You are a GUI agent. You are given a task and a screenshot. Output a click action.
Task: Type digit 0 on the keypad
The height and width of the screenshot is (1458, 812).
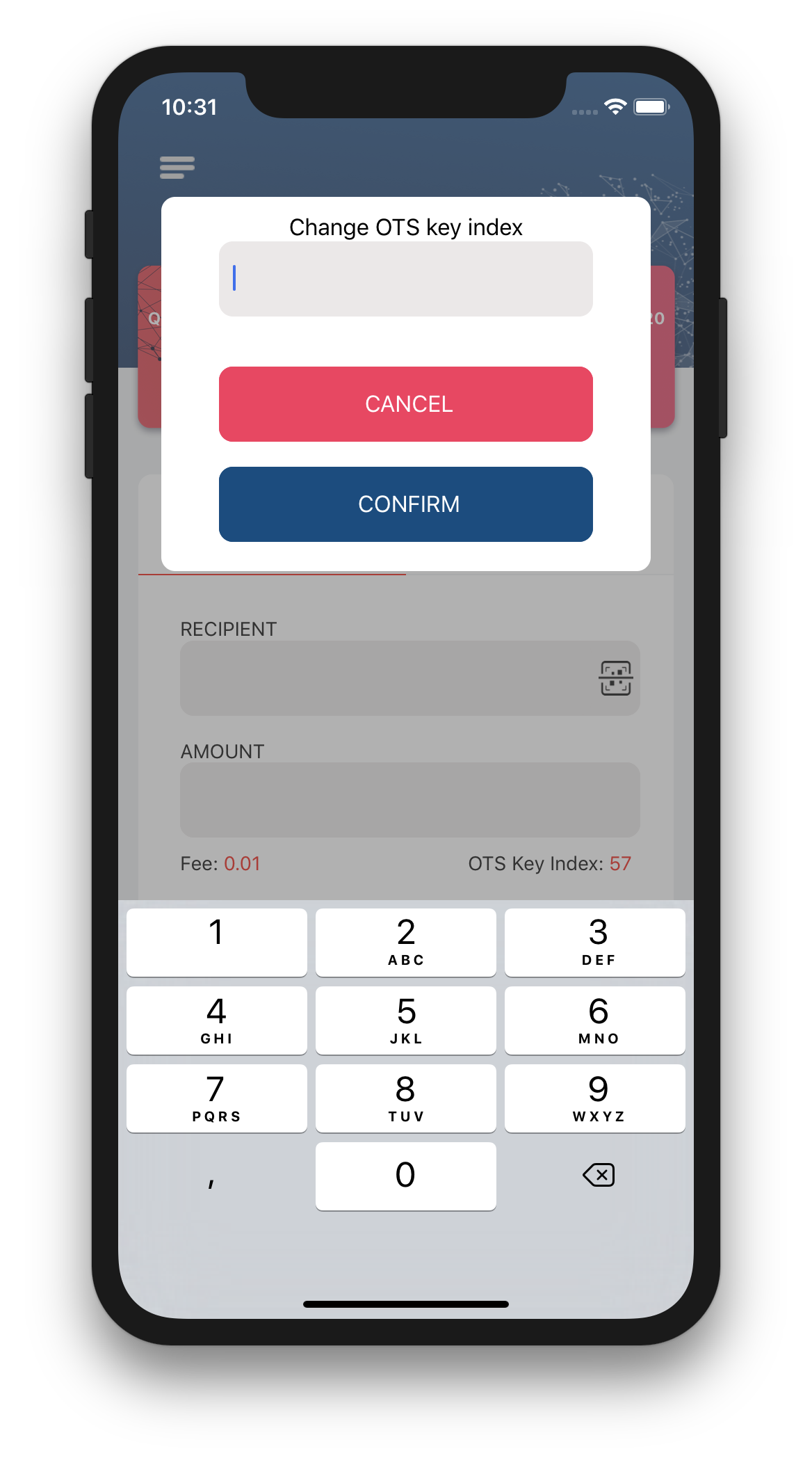tap(405, 1176)
